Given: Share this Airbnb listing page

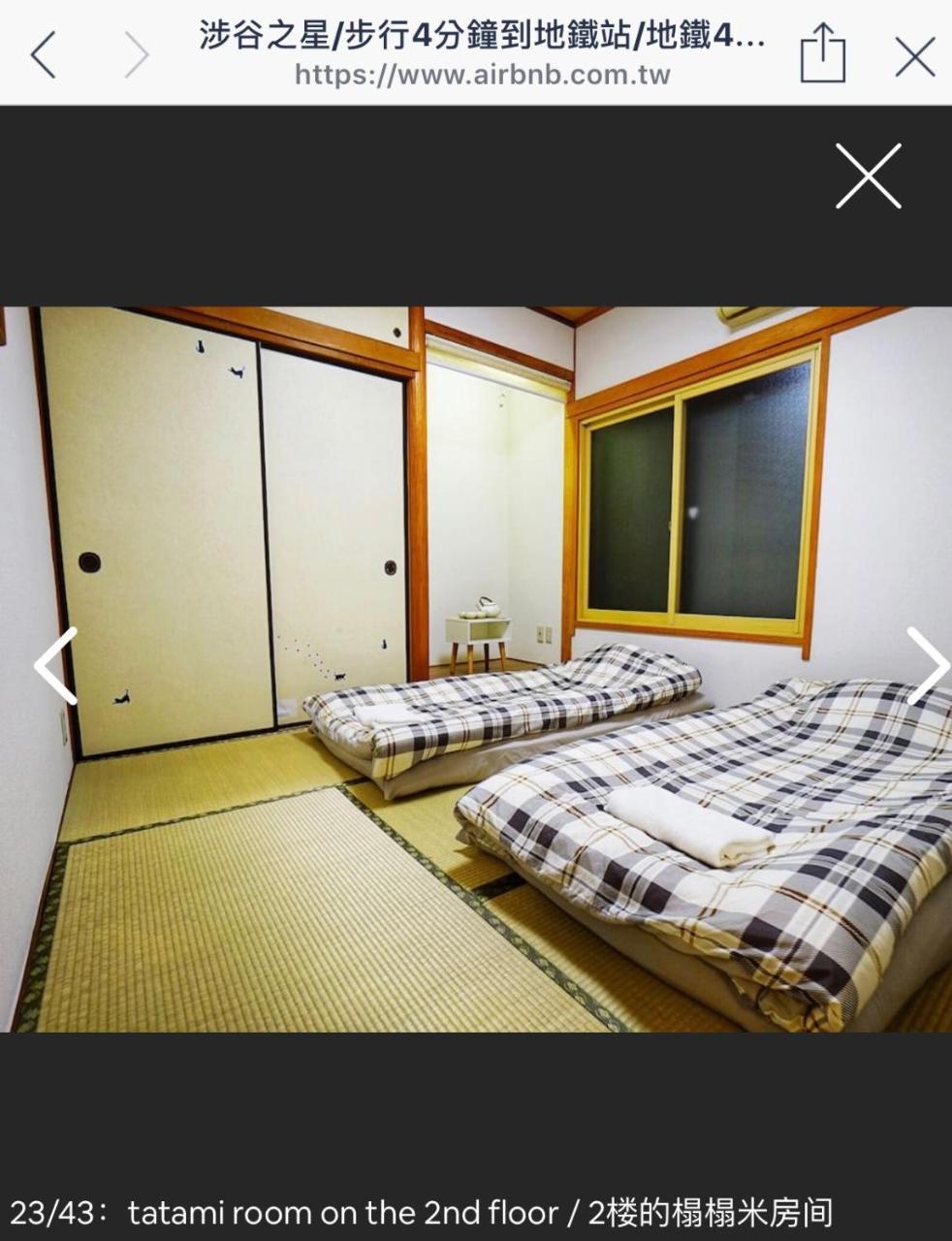Looking at the screenshot, I should pyautogui.click(x=822, y=54).
